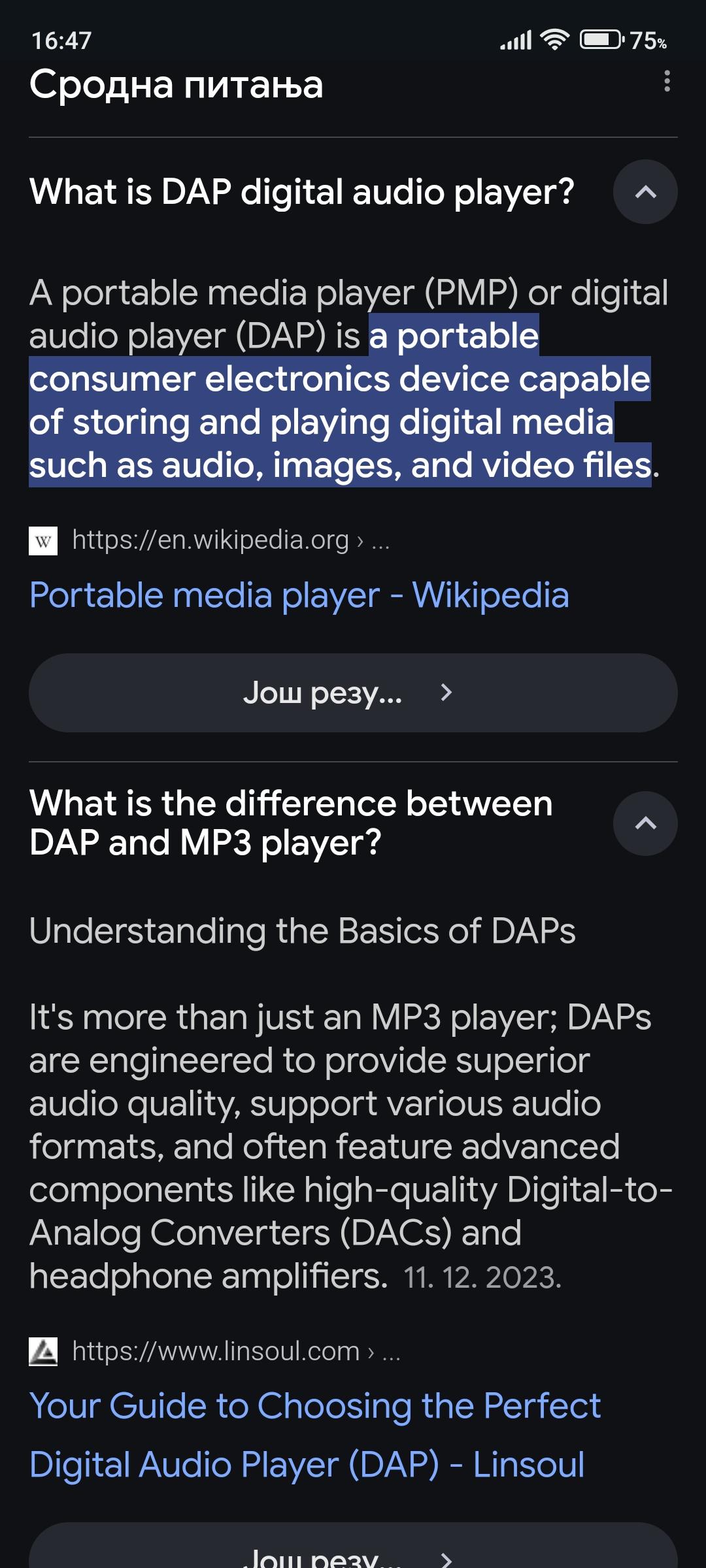Viewport: 706px width, 1568px height.
Task: Collapse the "What is DAP digital audio player?" answer
Action: pyautogui.click(x=645, y=192)
